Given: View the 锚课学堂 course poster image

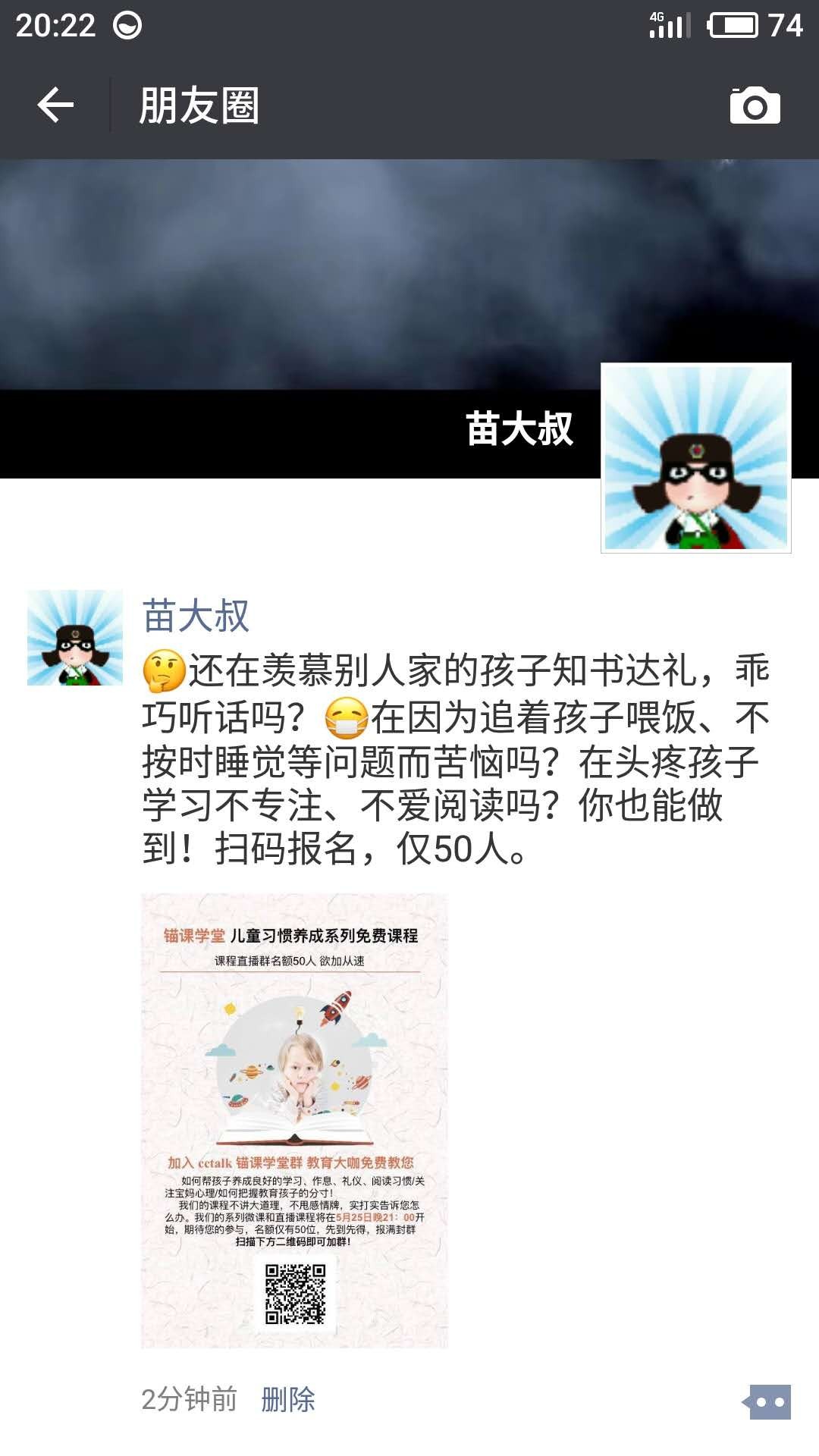Looking at the screenshot, I should click(294, 1120).
